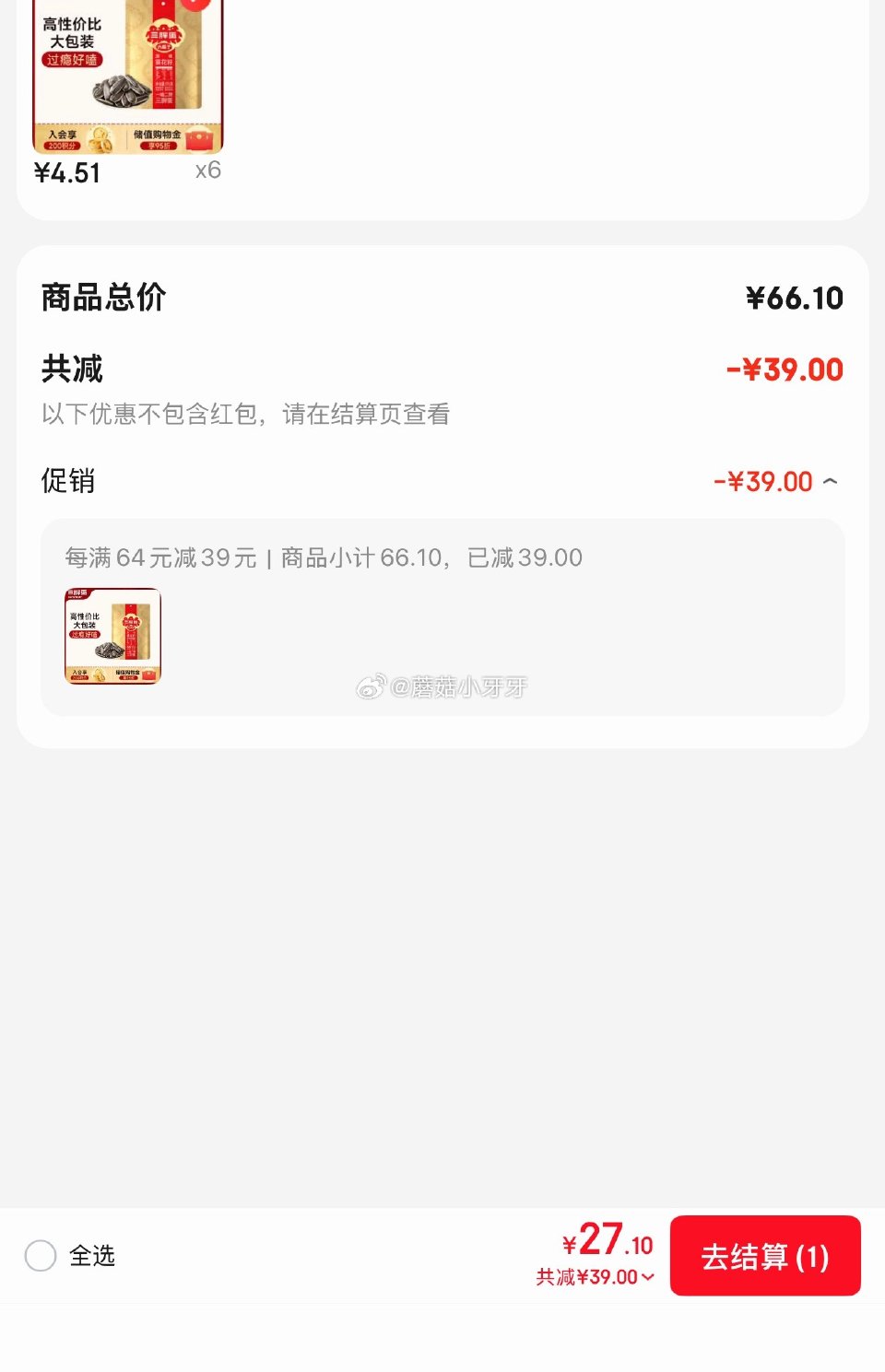Enable selection of the sunflower seeds item
Viewport: 885px width, 1372px height.
41,1256
